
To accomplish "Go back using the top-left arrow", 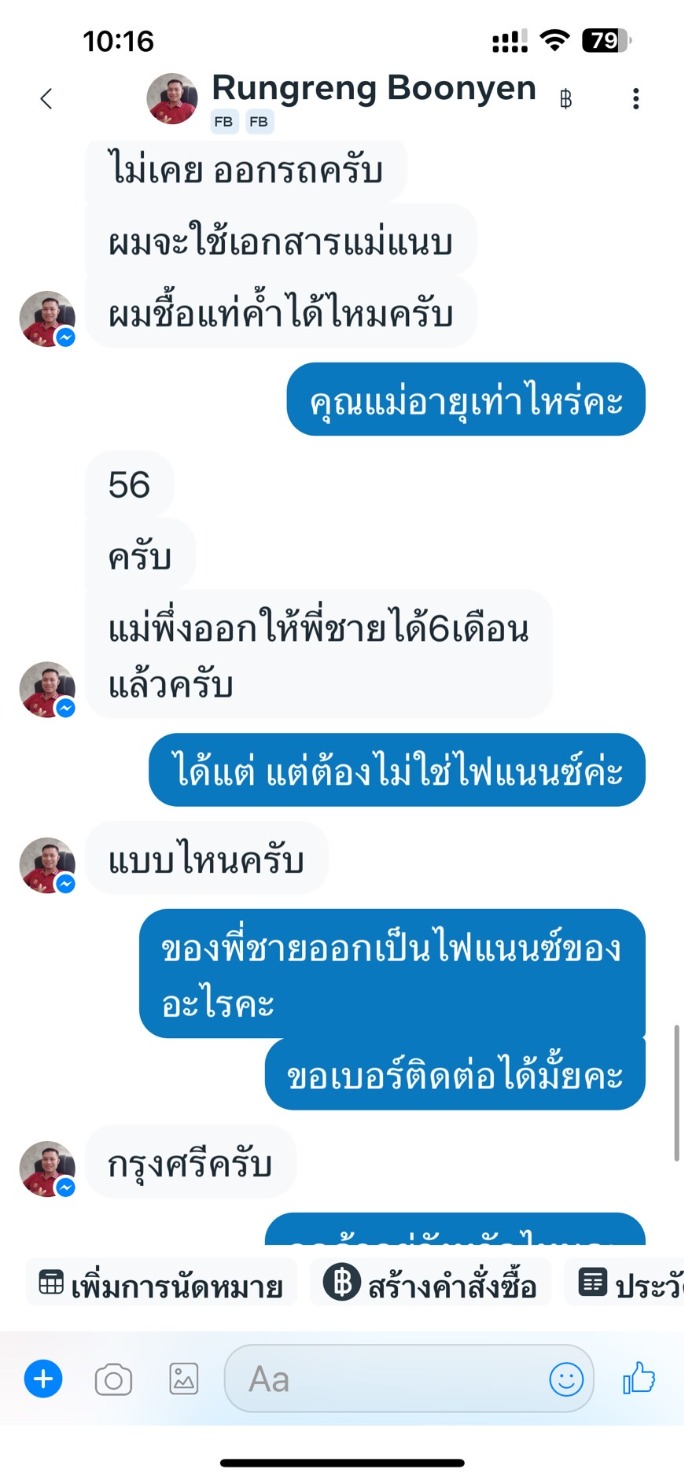I will pos(46,98).
